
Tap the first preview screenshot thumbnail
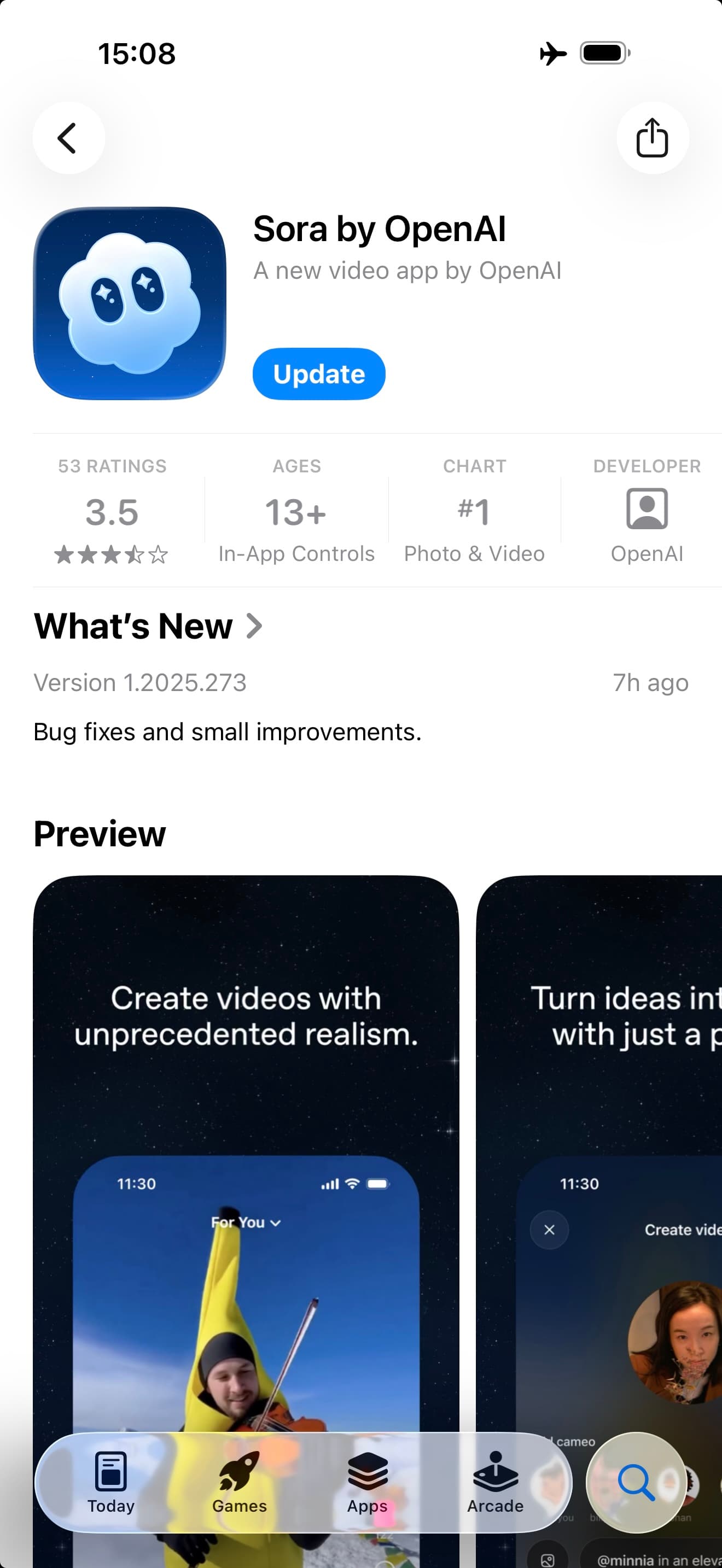pos(246,1156)
